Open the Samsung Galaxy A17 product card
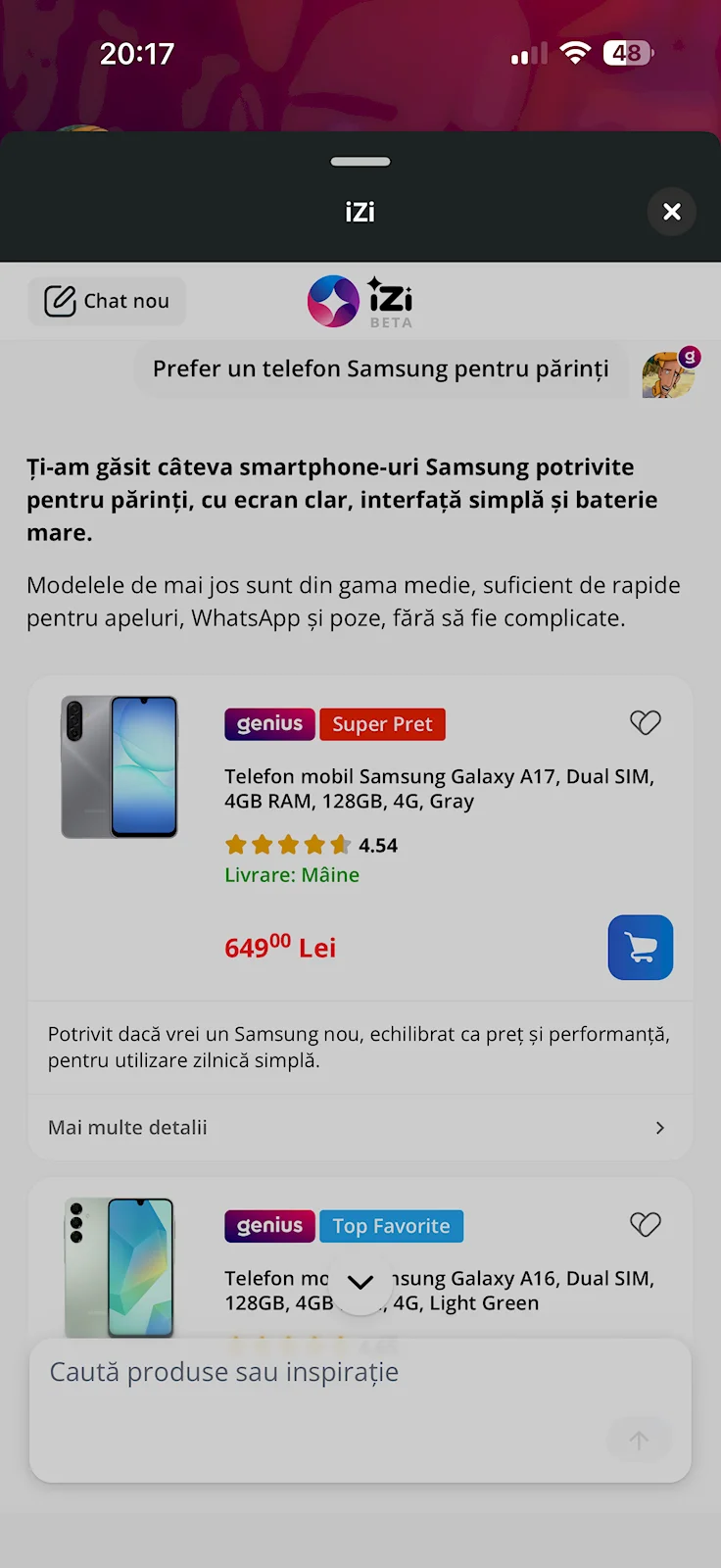Viewport: 721px width, 1568px height. click(438, 788)
